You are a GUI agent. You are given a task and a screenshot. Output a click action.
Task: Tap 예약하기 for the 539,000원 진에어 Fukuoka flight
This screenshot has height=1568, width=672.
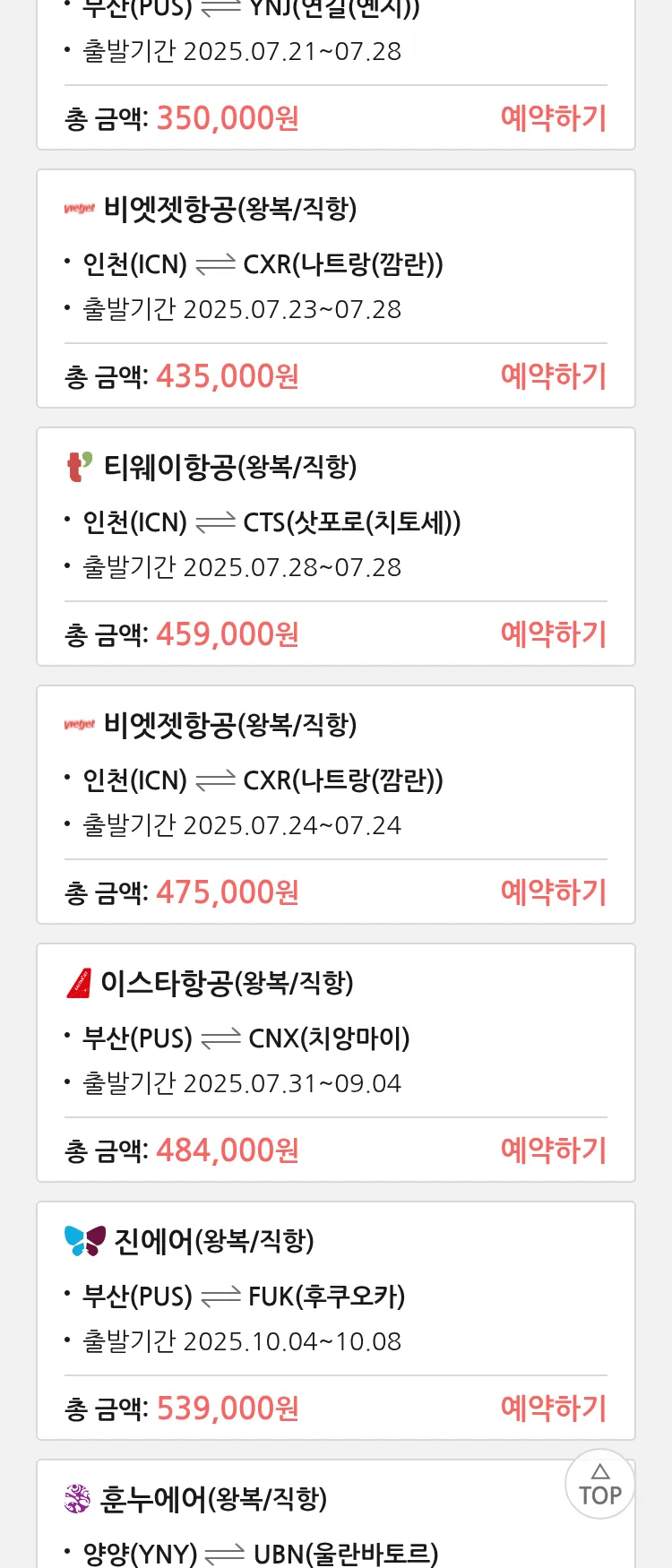[x=553, y=1409]
